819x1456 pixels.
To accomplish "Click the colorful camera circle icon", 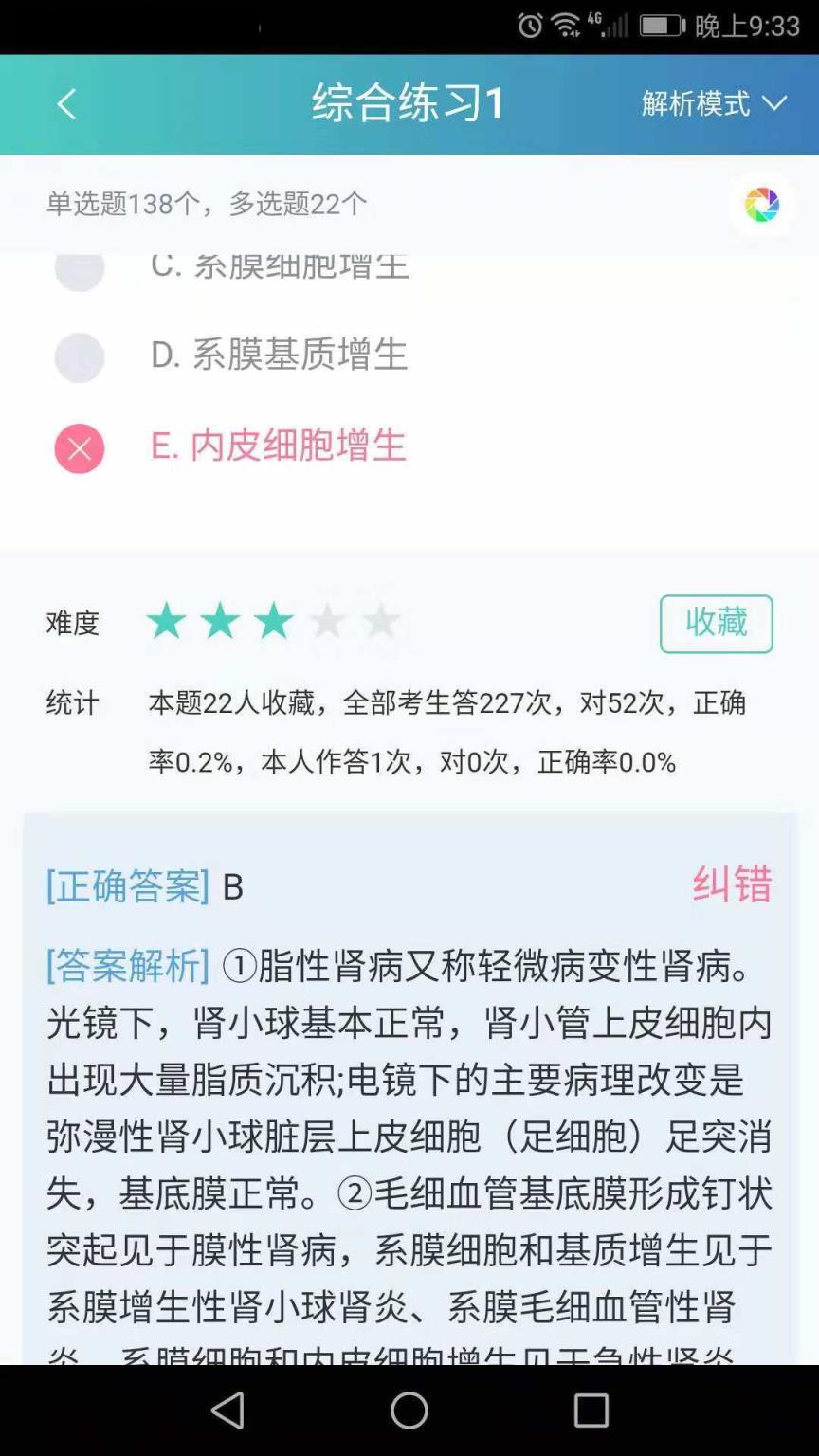I will (x=761, y=204).
